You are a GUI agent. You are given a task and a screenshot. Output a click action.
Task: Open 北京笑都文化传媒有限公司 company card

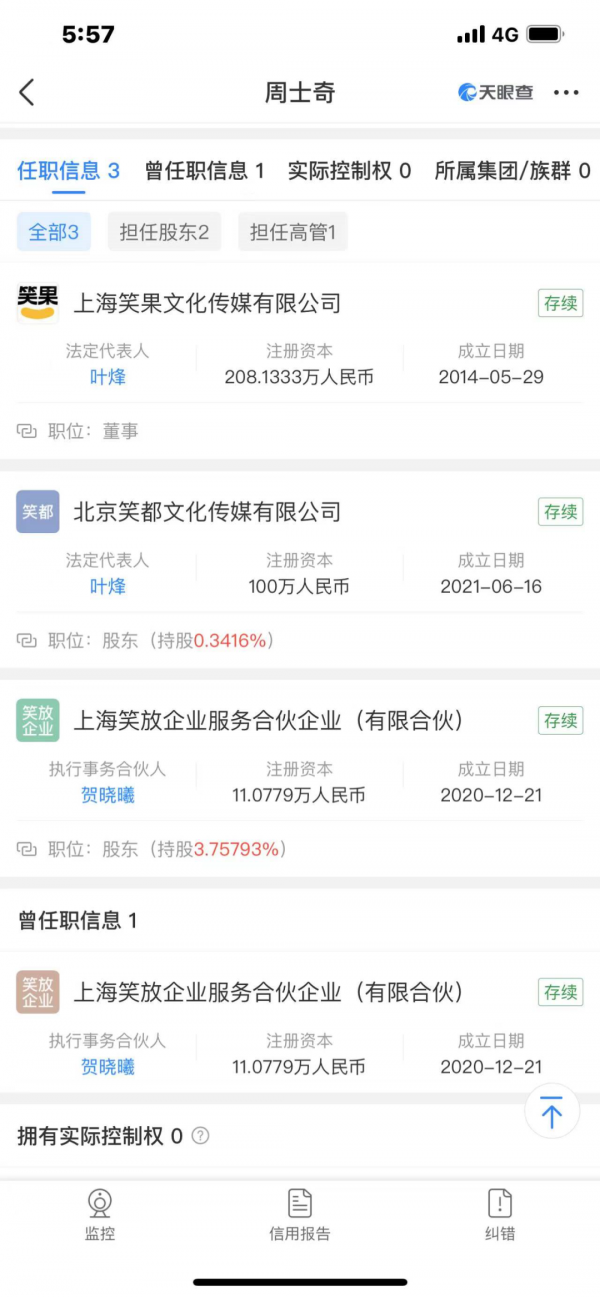click(207, 512)
